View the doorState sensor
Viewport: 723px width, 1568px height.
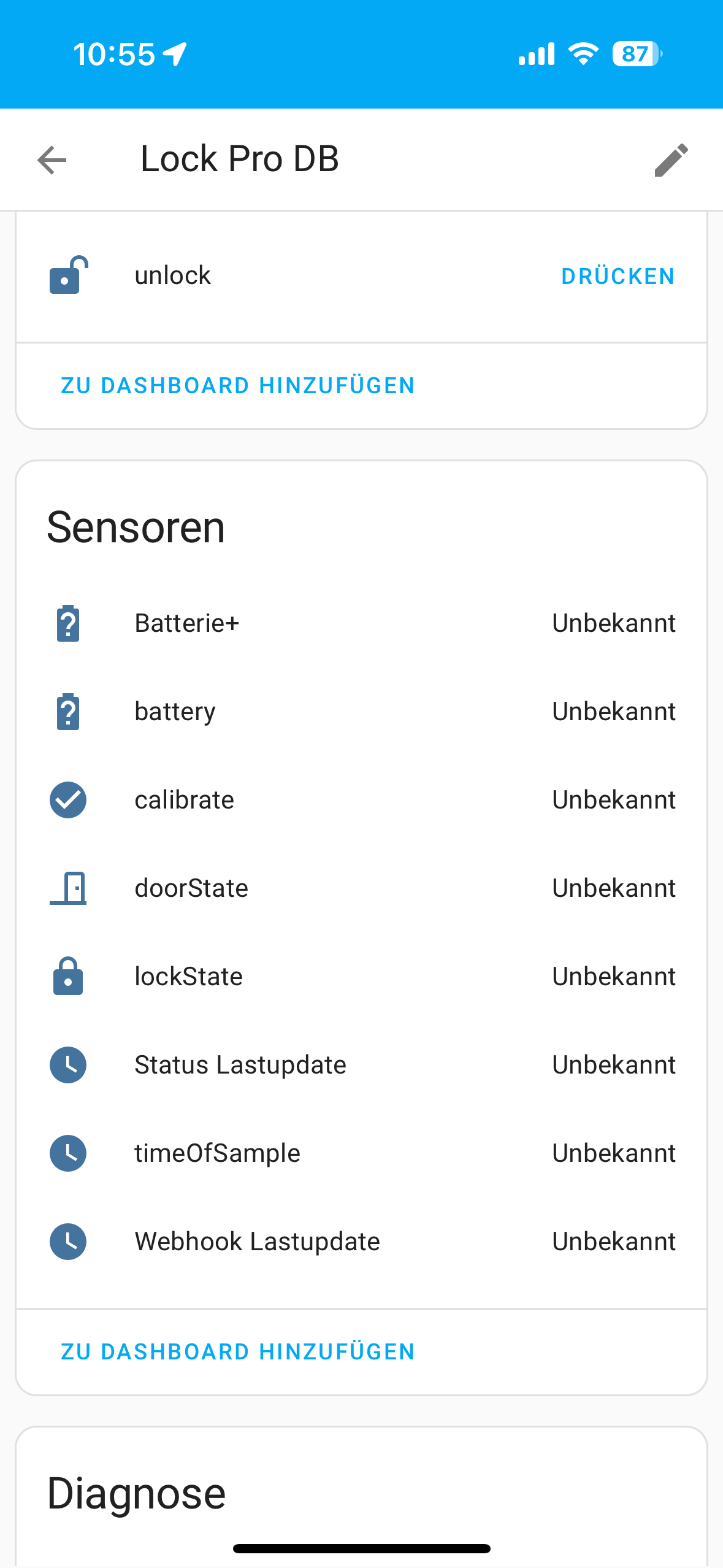click(362, 888)
